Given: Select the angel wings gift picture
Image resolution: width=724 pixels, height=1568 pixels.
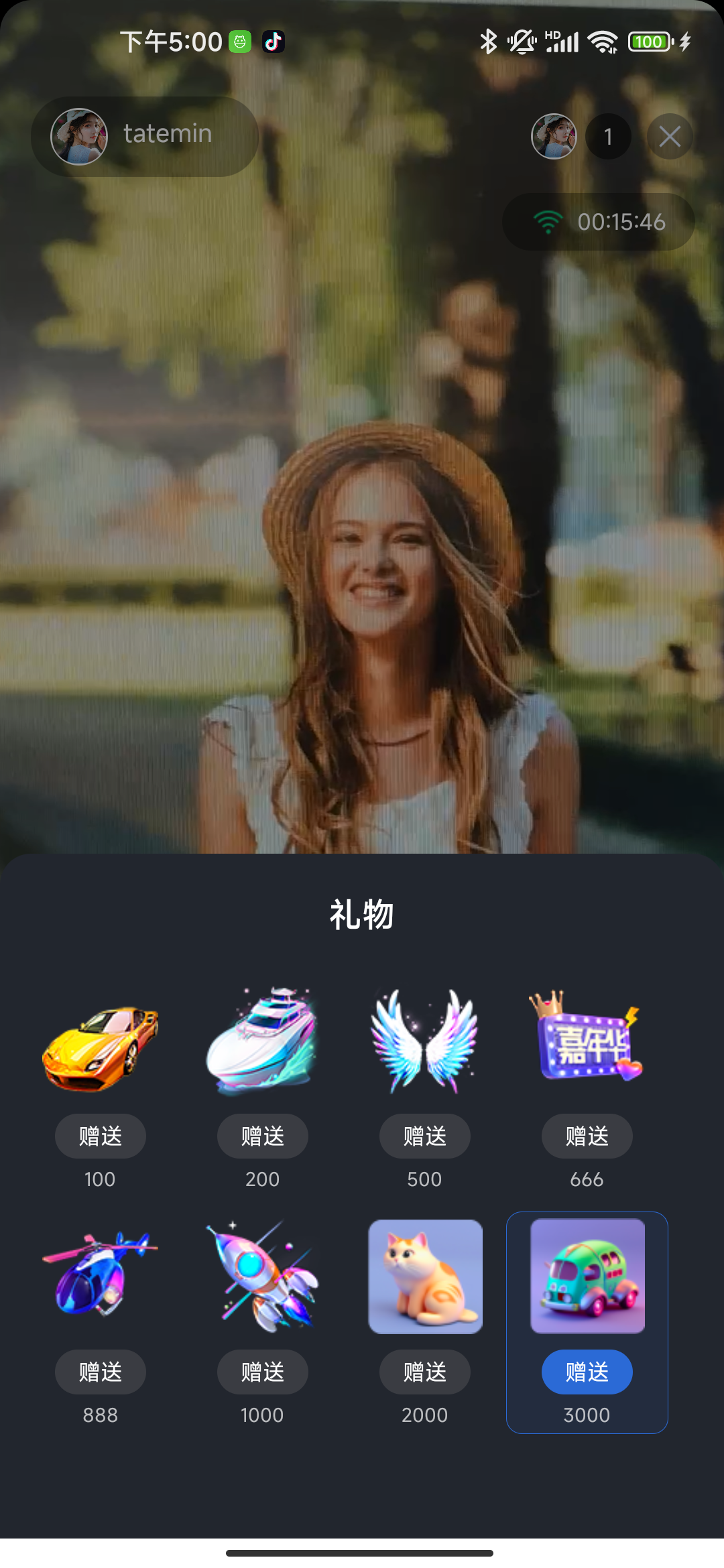Looking at the screenshot, I should pos(425,1041).
